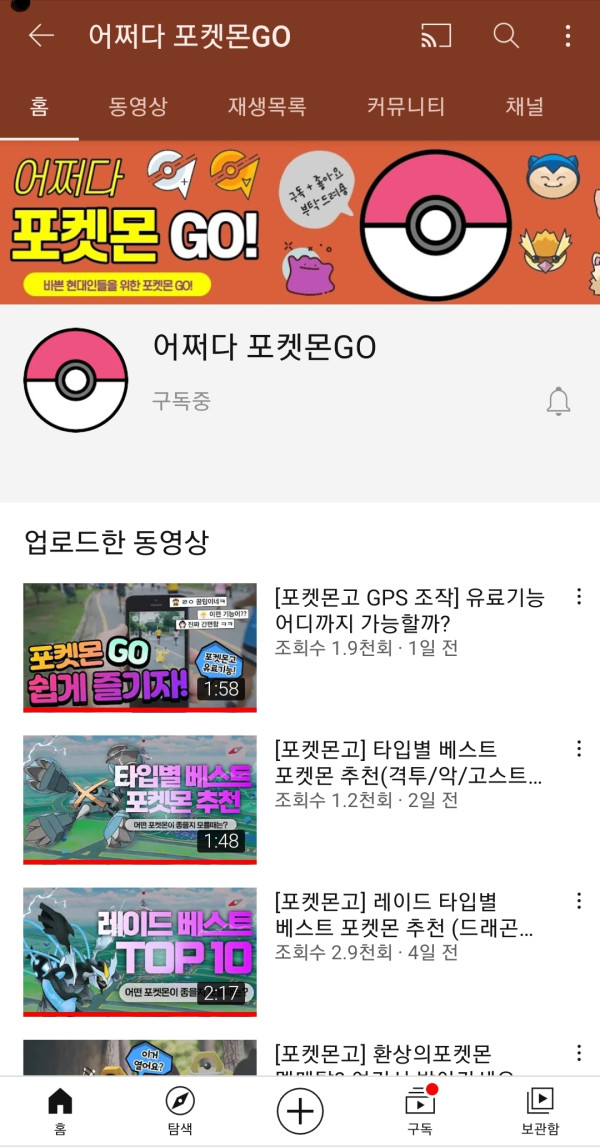This screenshot has width=600, height=1147.
Task: Open the channel notification bell
Action: click(558, 401)
